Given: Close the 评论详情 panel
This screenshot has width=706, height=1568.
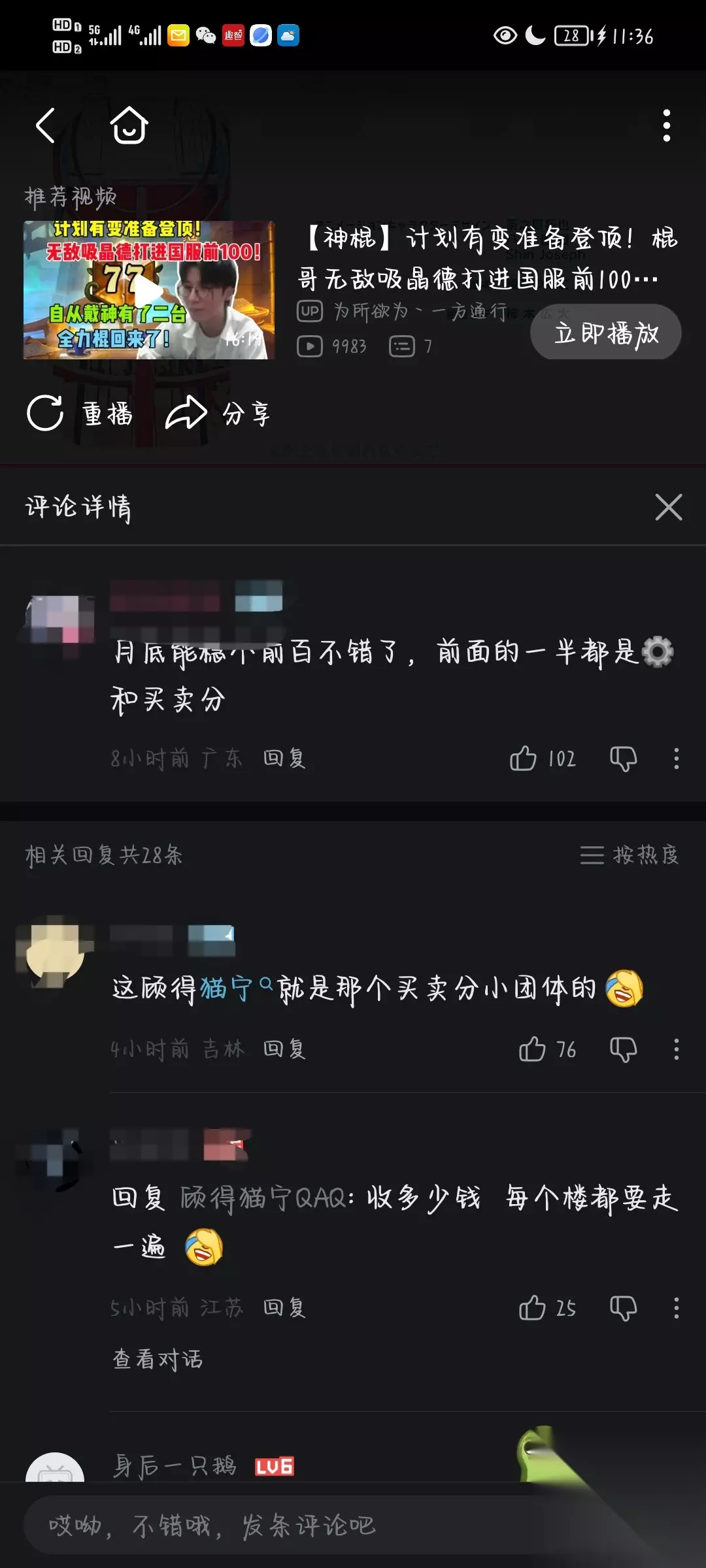Looking at the screenshot, I should pyautogui.click(x=668, y=507).
